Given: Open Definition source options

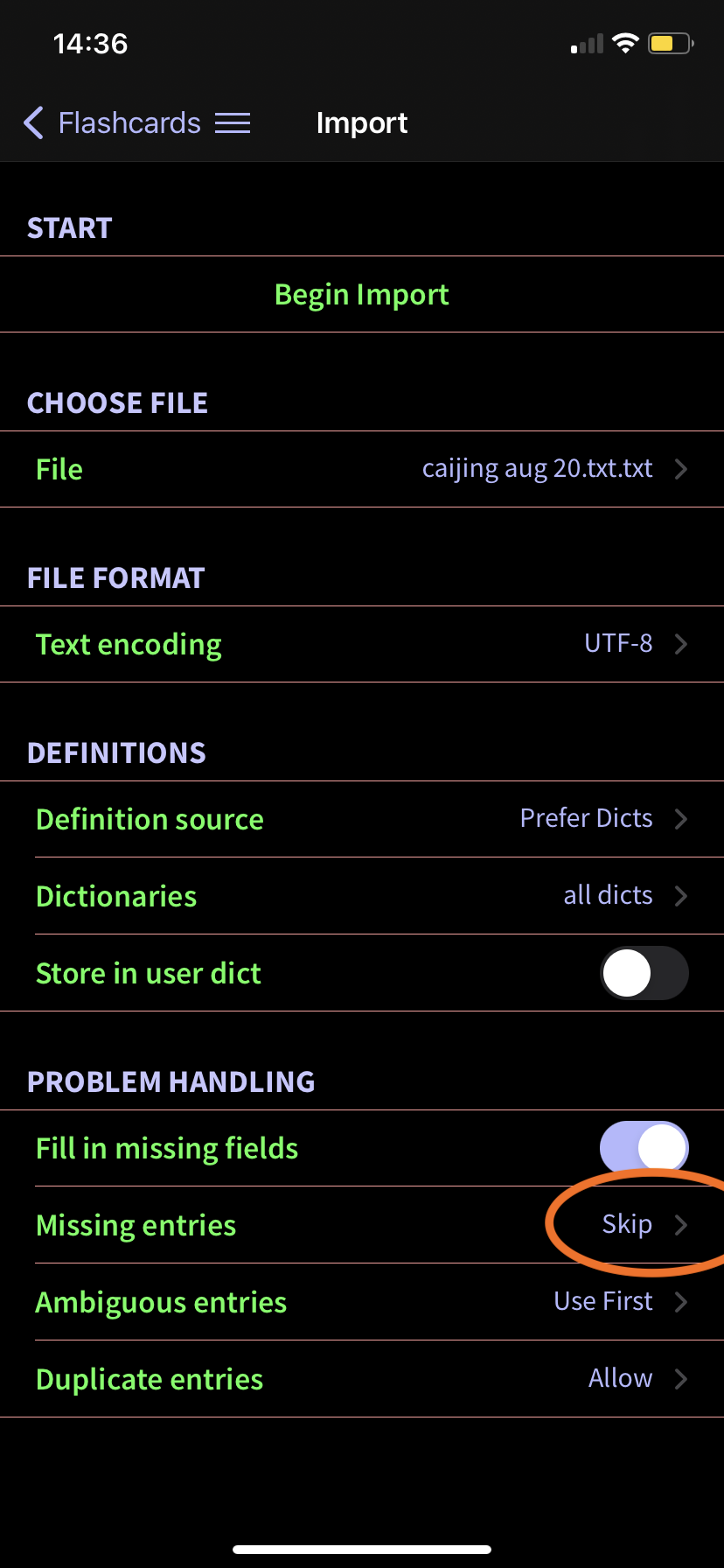Looking at the screenshot, I should tap(362, 819).
